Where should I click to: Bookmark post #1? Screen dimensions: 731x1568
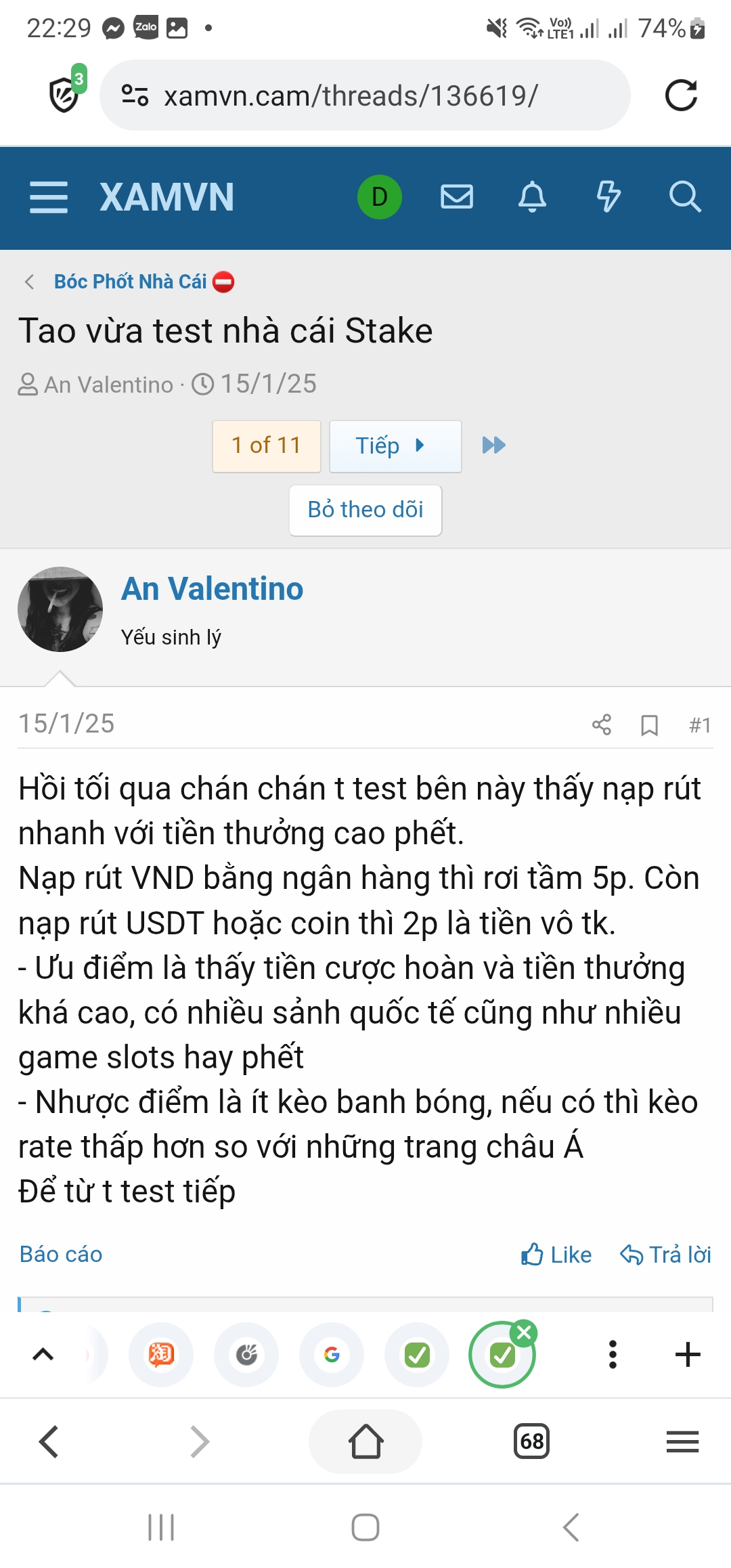649,725
